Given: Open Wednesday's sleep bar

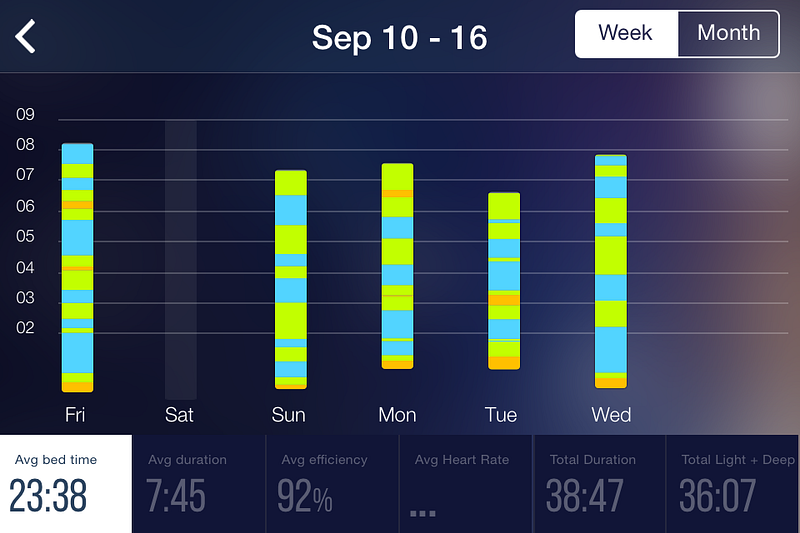Looking at the screenshot, I should tap(611, 271).
